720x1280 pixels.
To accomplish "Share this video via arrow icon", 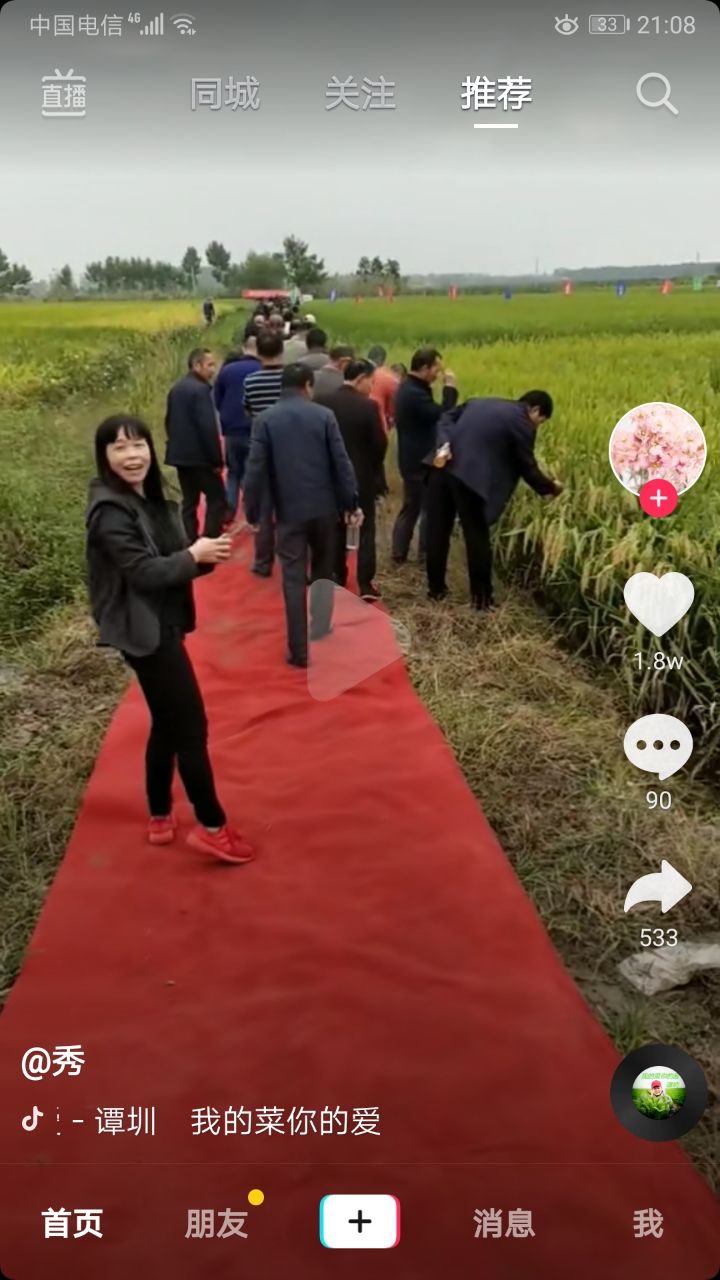I will click(658, 887).
